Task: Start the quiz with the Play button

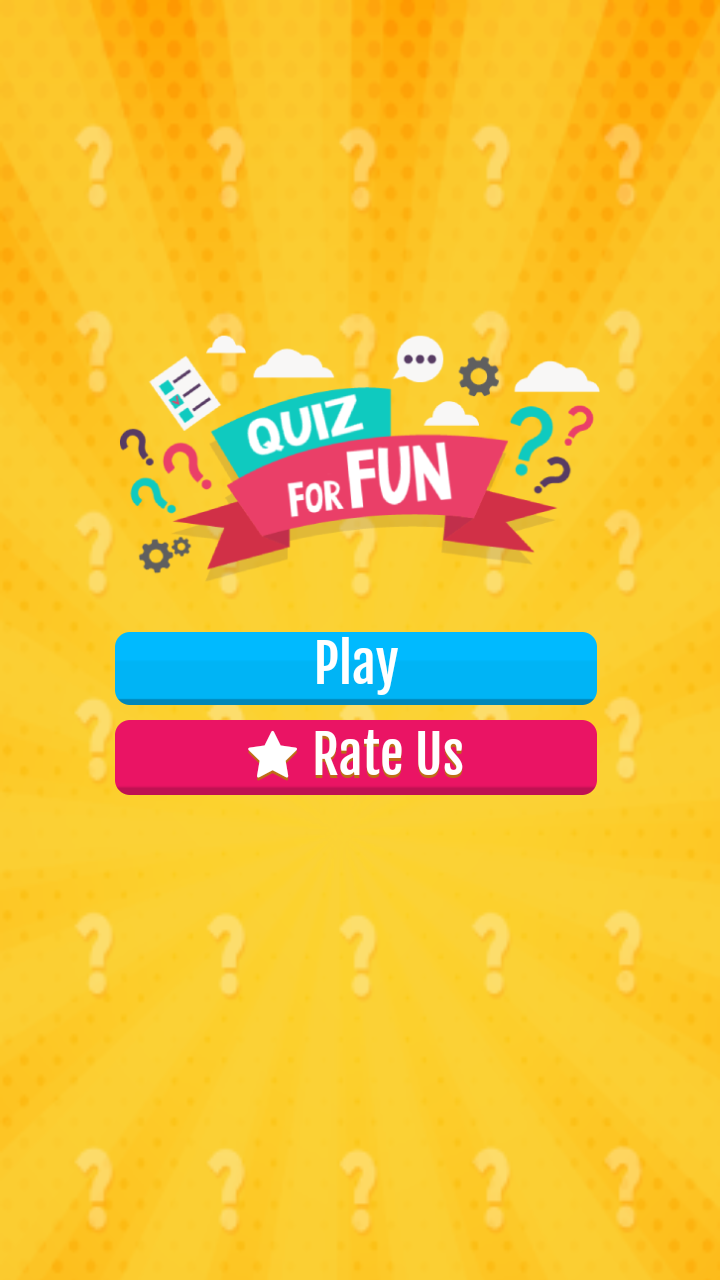Action: 356,667
